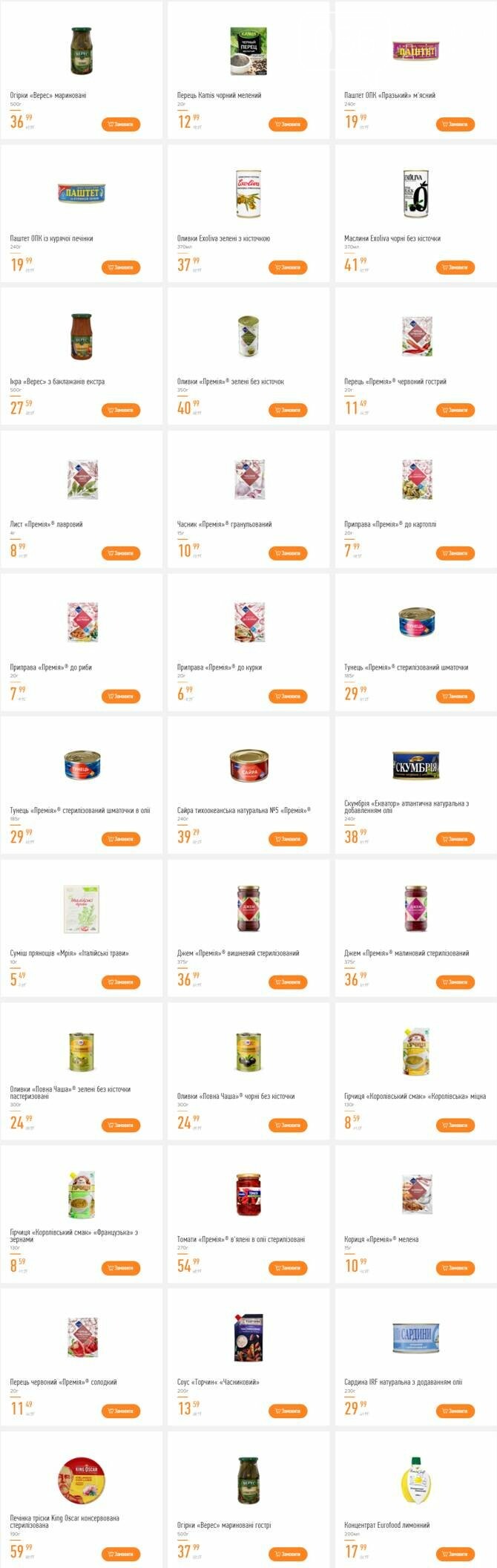This screenshot has height=1568, width=497.
Task: Order Скумбрія «Екватор» атлантична
Action: 455,839
